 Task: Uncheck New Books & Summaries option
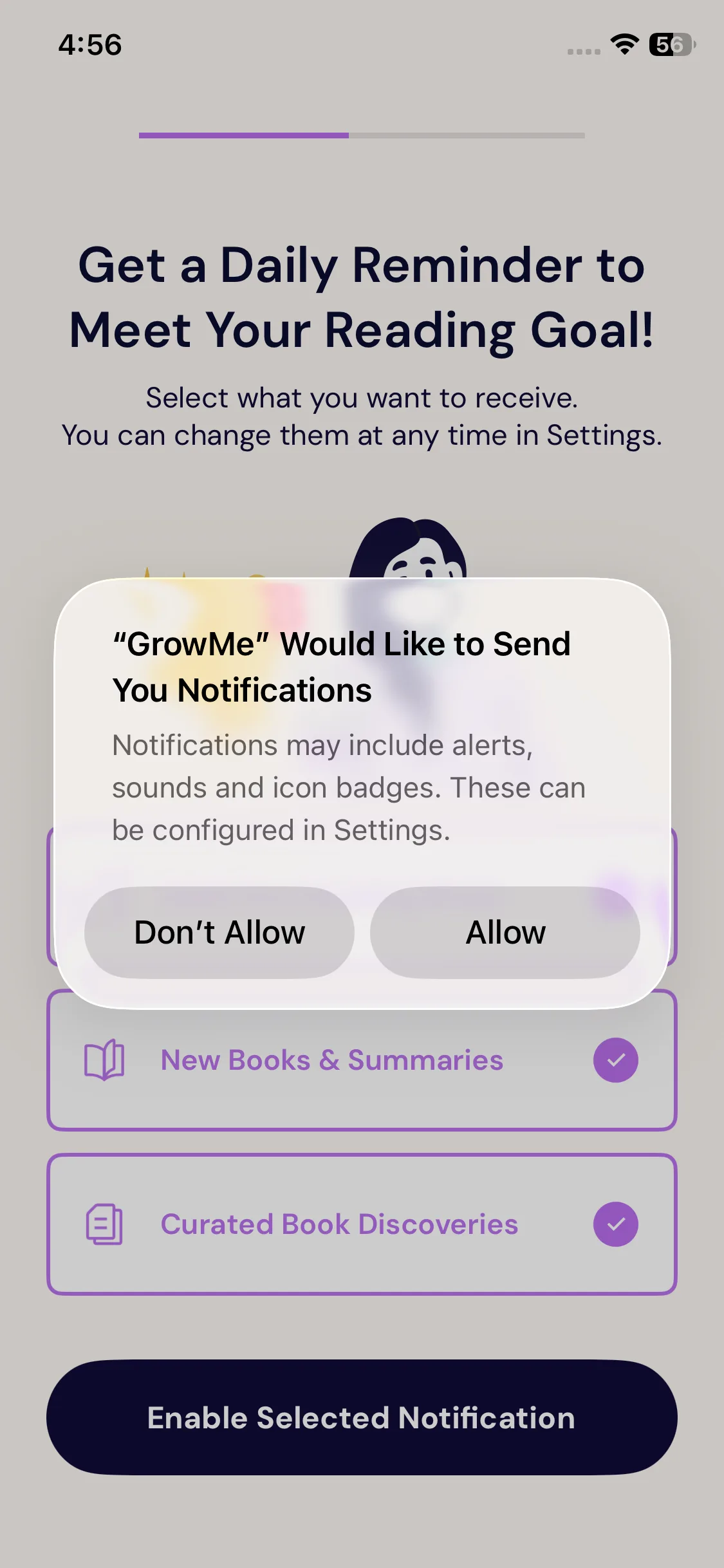click(615, 1060)
